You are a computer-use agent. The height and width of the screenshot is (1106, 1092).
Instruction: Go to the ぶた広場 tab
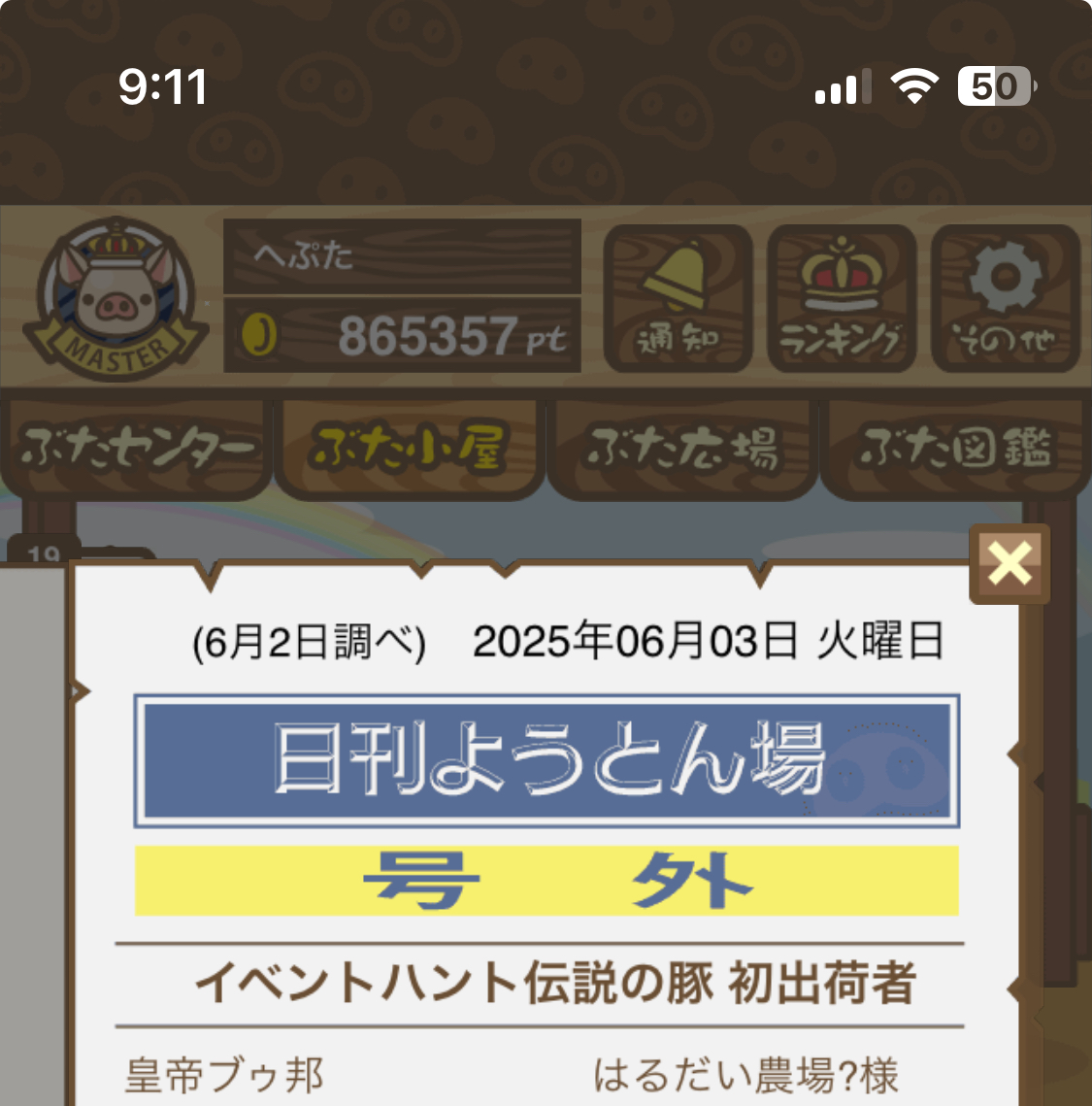pyautogui.click(x=681, y=449)
